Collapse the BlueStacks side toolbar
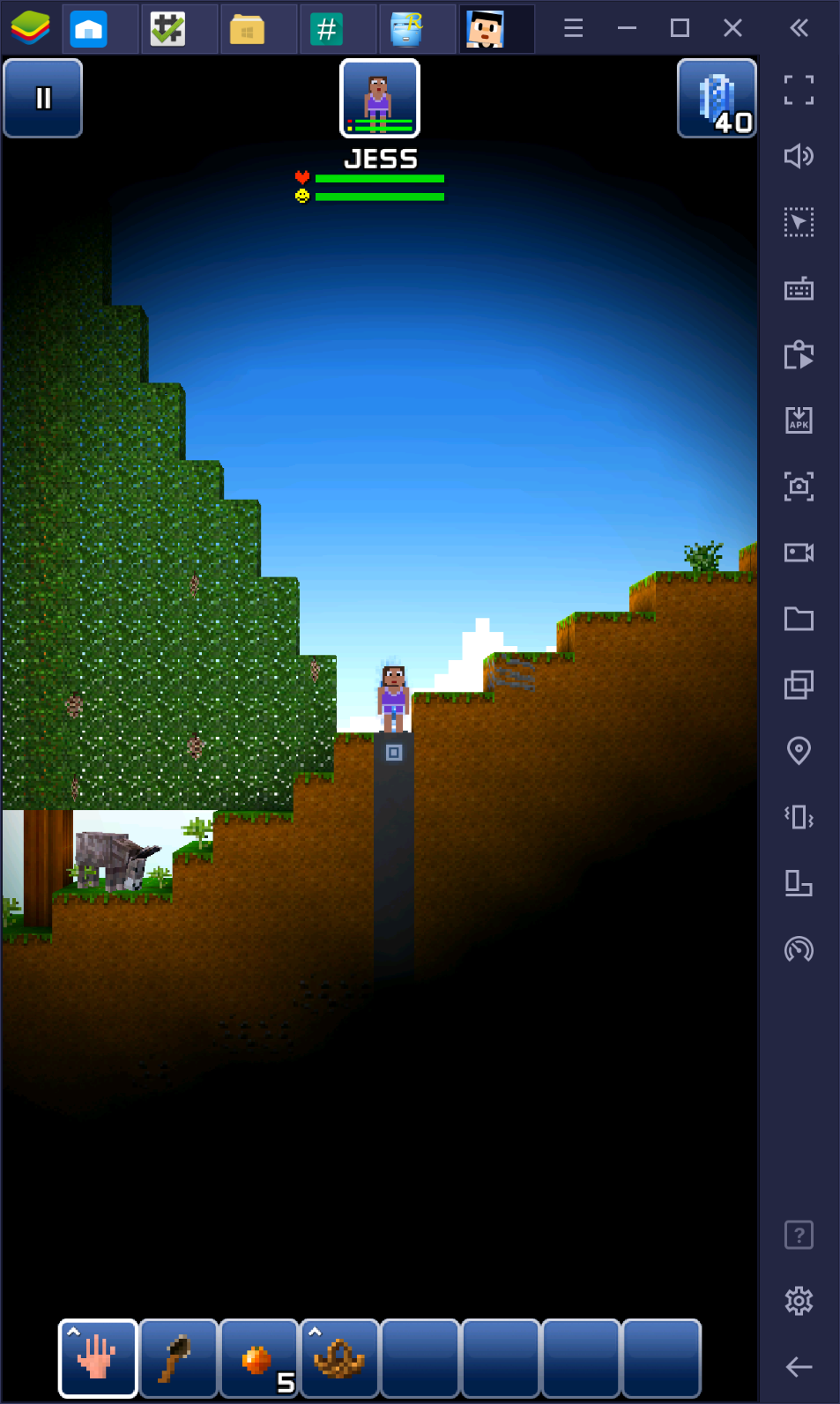Screen dimensions: 840x1404 (x=799, y=28)
